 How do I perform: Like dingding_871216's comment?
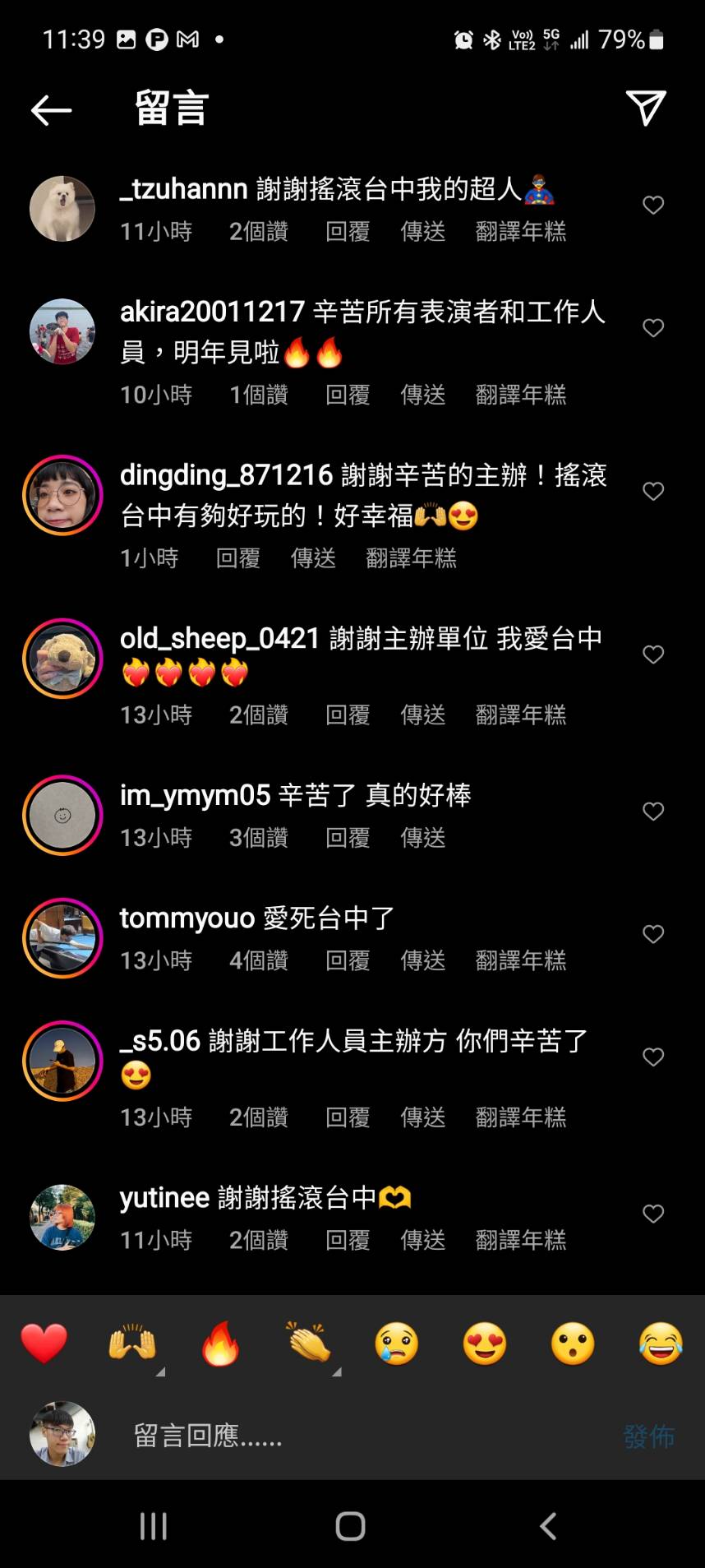pos(653,492)
